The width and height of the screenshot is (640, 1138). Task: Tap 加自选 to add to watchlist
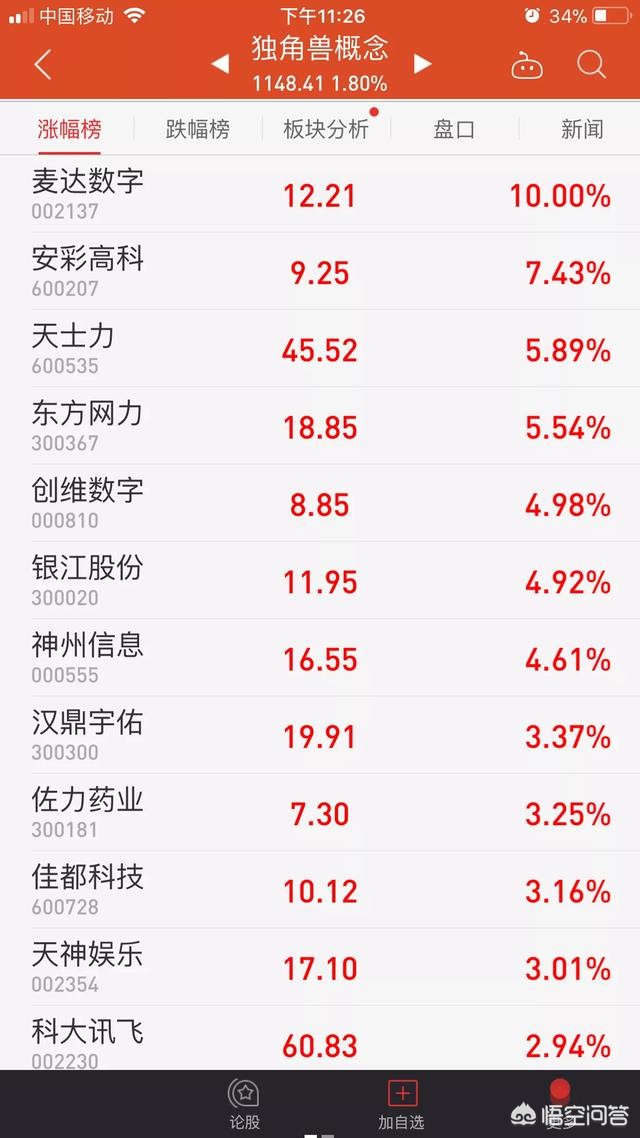(402, 1104)
